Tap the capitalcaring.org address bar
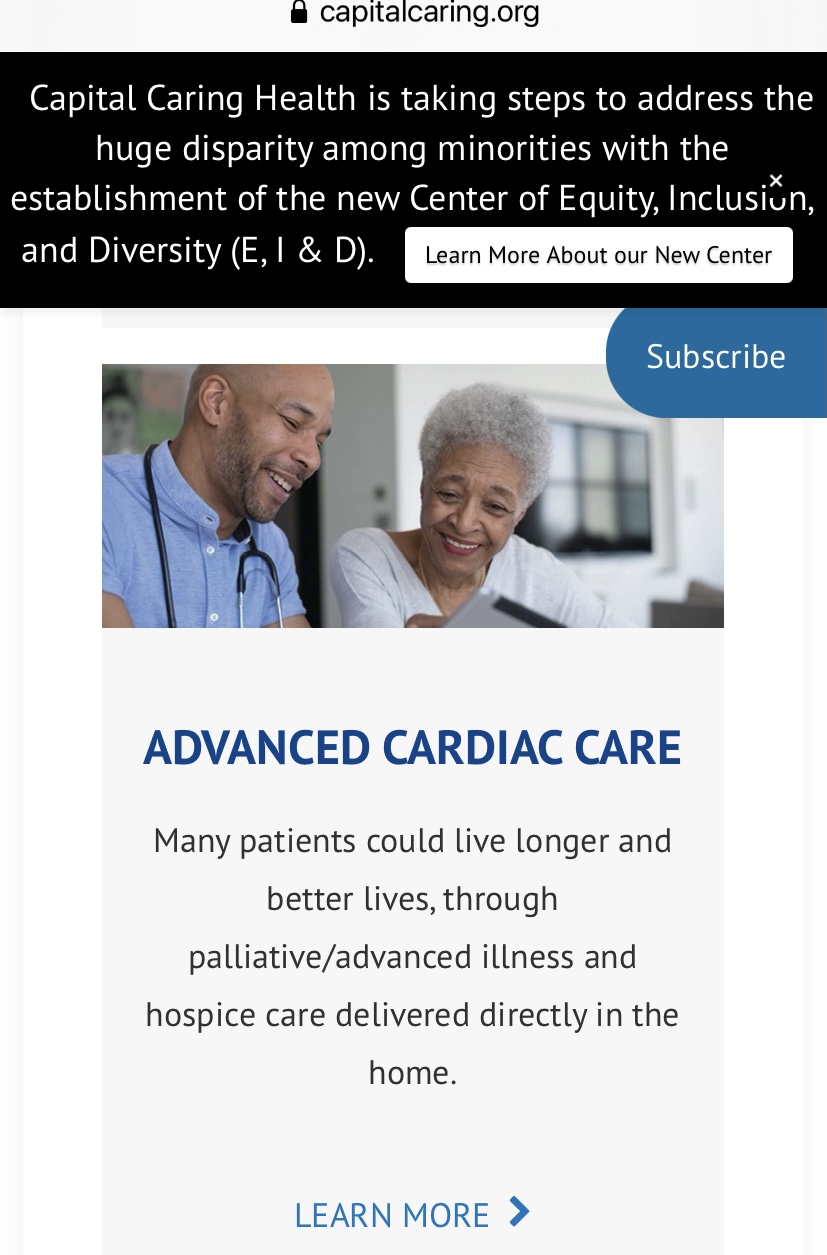Viewport: 827px width, 1255px height. (414, 13)
